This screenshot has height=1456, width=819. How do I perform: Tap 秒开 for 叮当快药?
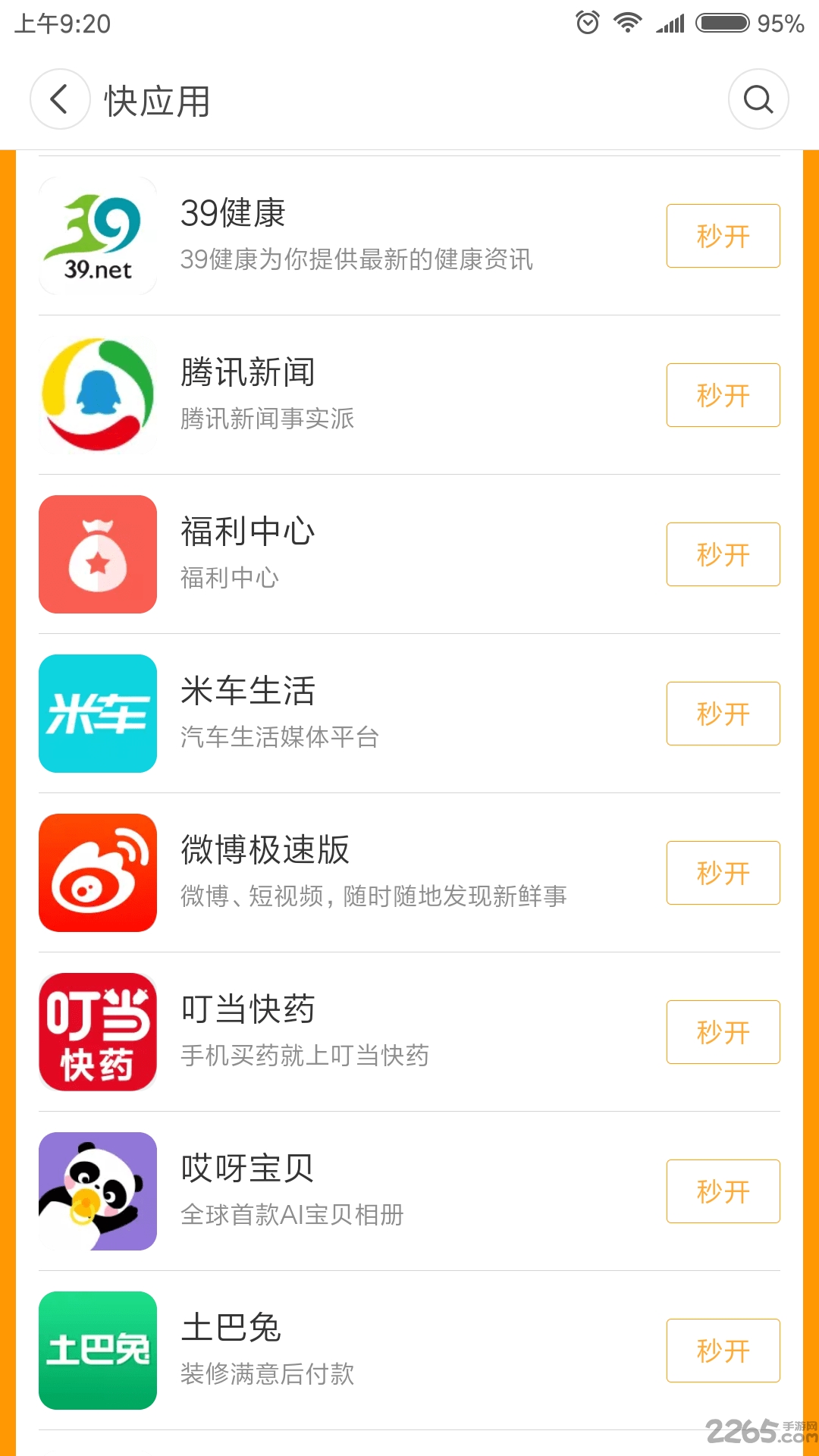pyautogui.click(x=722, y=1032)
